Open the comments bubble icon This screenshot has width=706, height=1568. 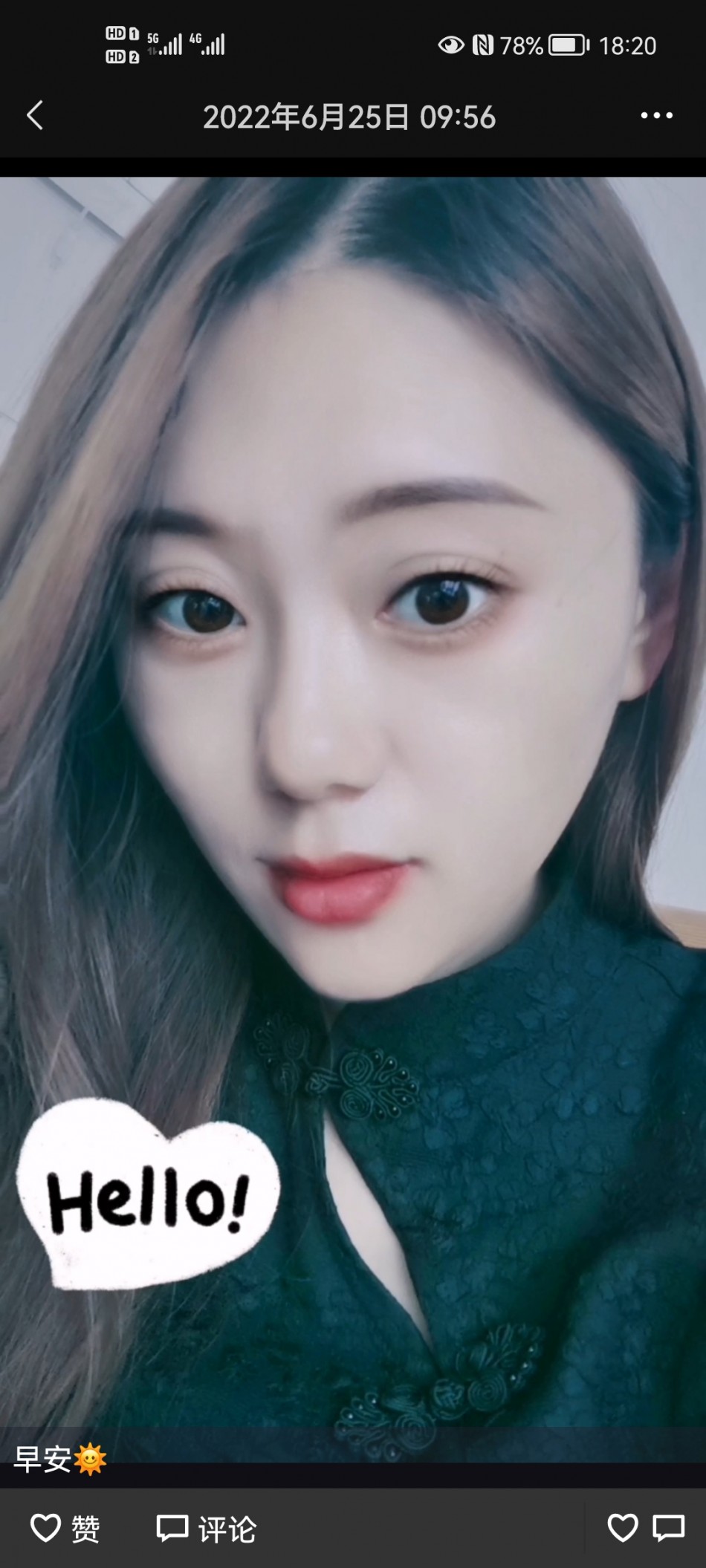coord(668,1528)
